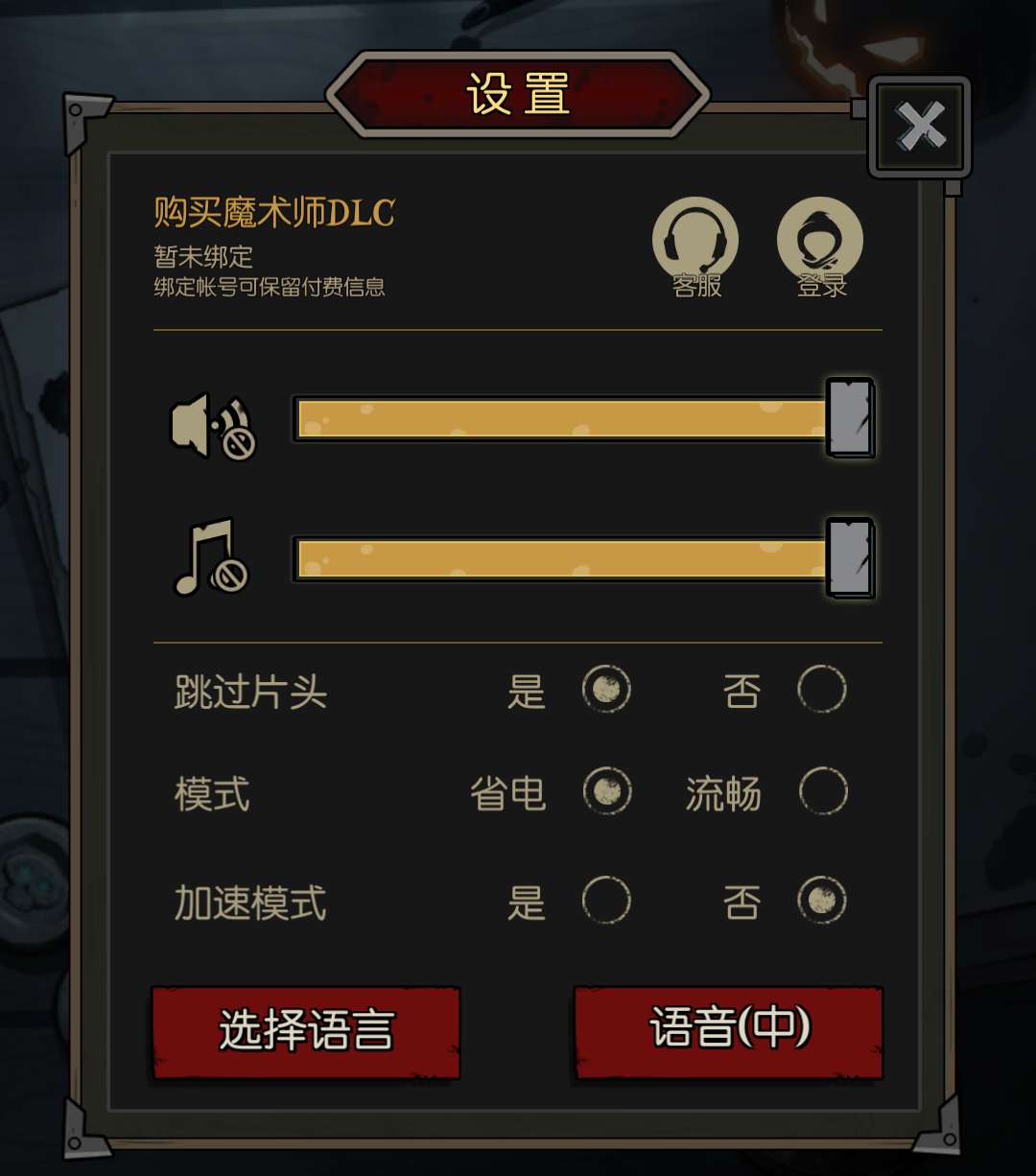The height and width of the screenshot is (1176, 1036).
Task: Open the 选择语言 language selection dialog
Action: click(305, 1033)
